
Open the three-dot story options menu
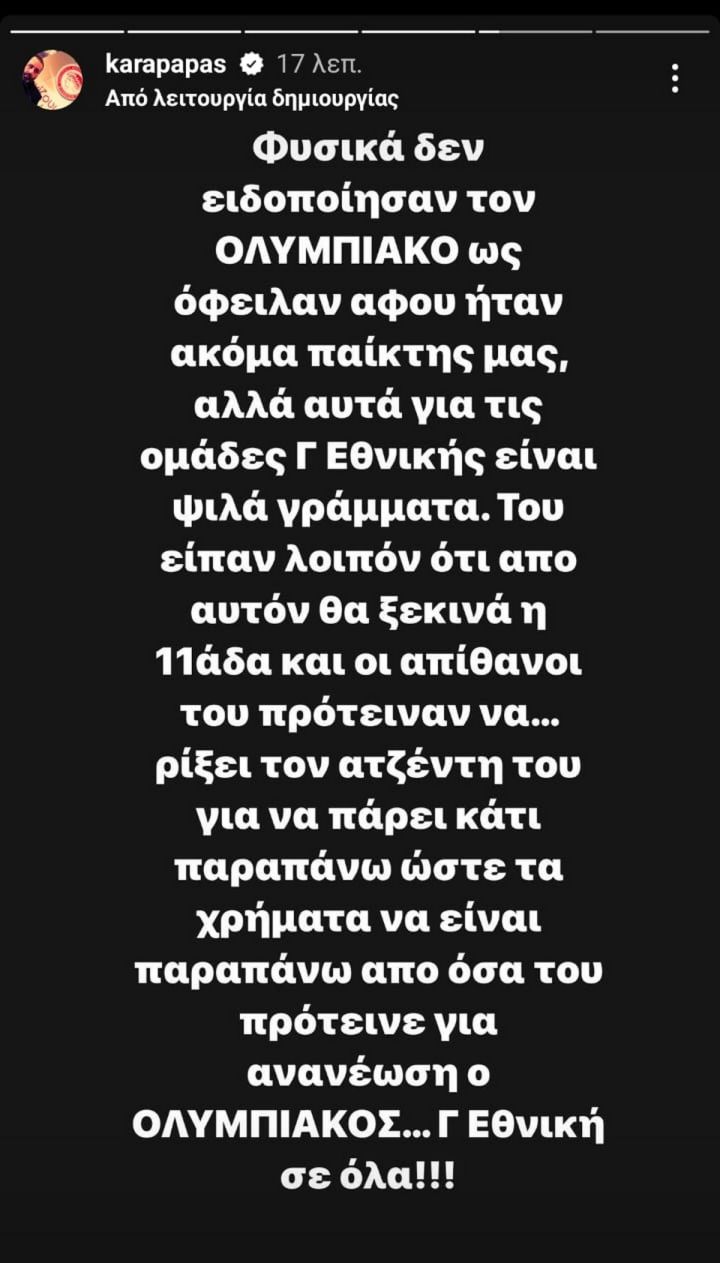pyautogui.click(x=676, y=78)
